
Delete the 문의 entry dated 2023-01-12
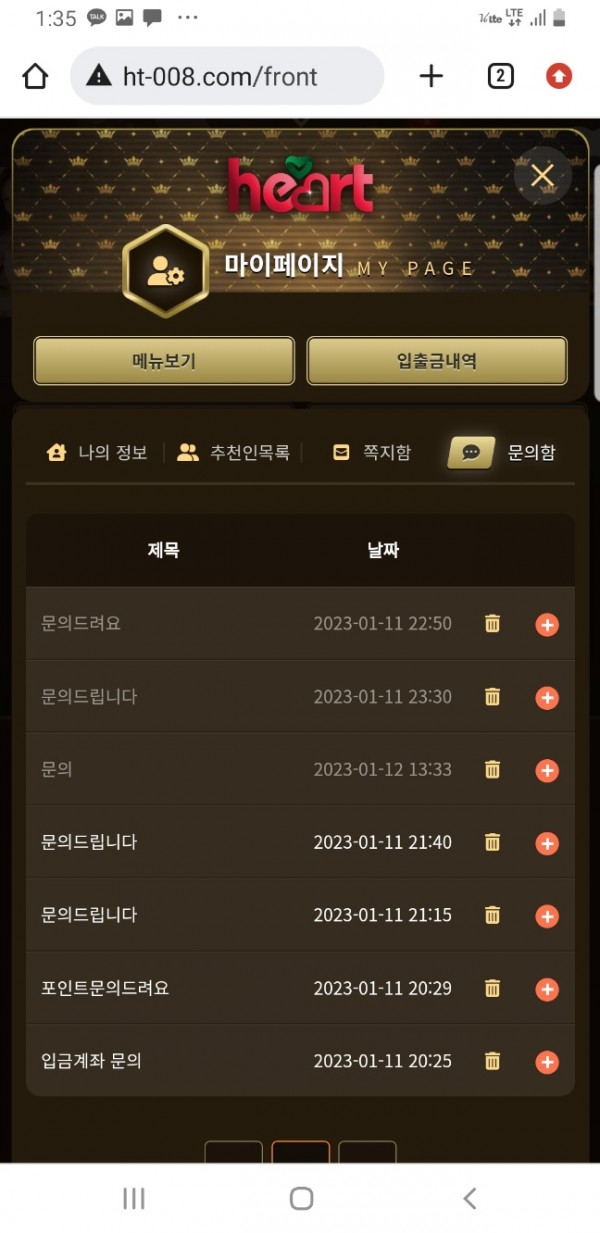[492, 770]
